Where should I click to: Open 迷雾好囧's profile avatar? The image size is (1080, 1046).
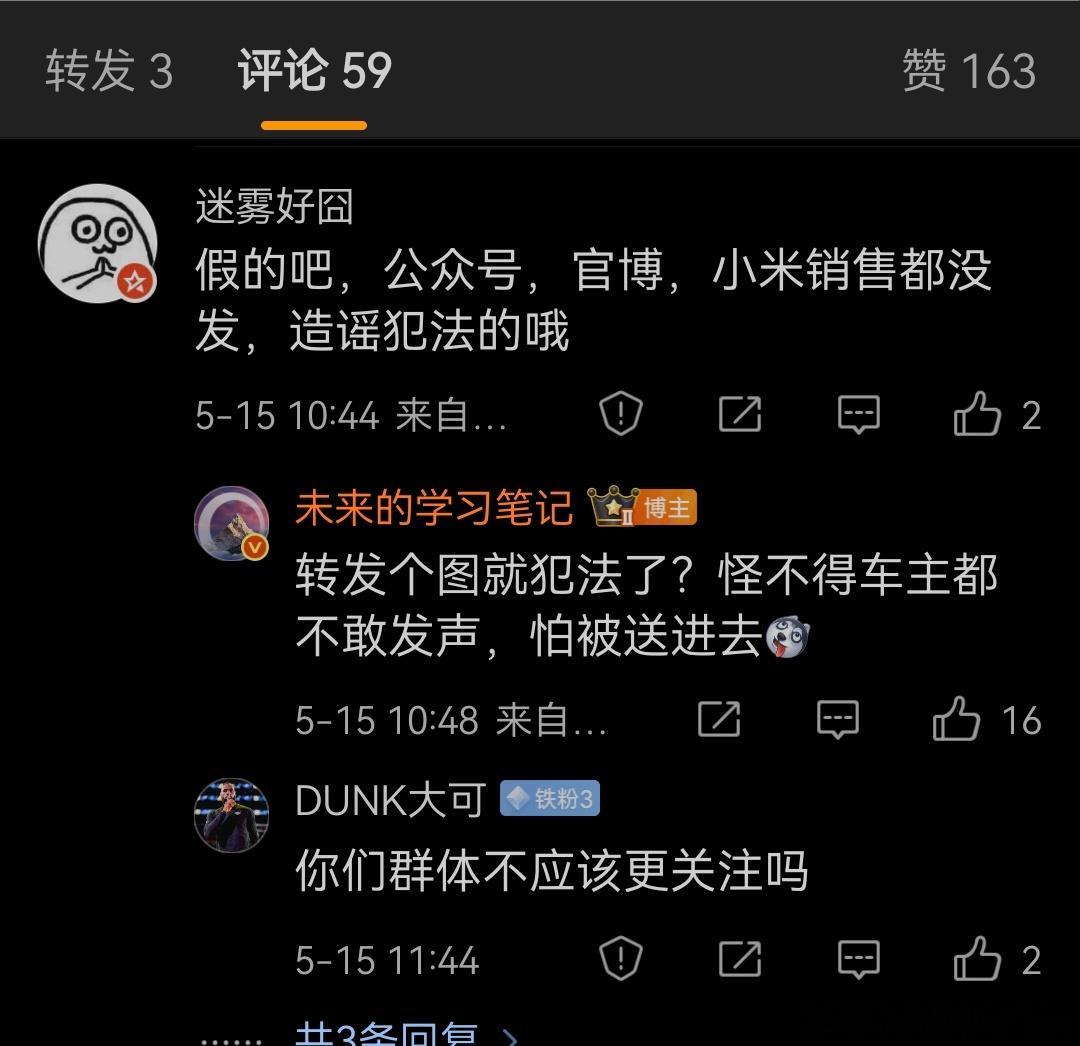point(98,243)
